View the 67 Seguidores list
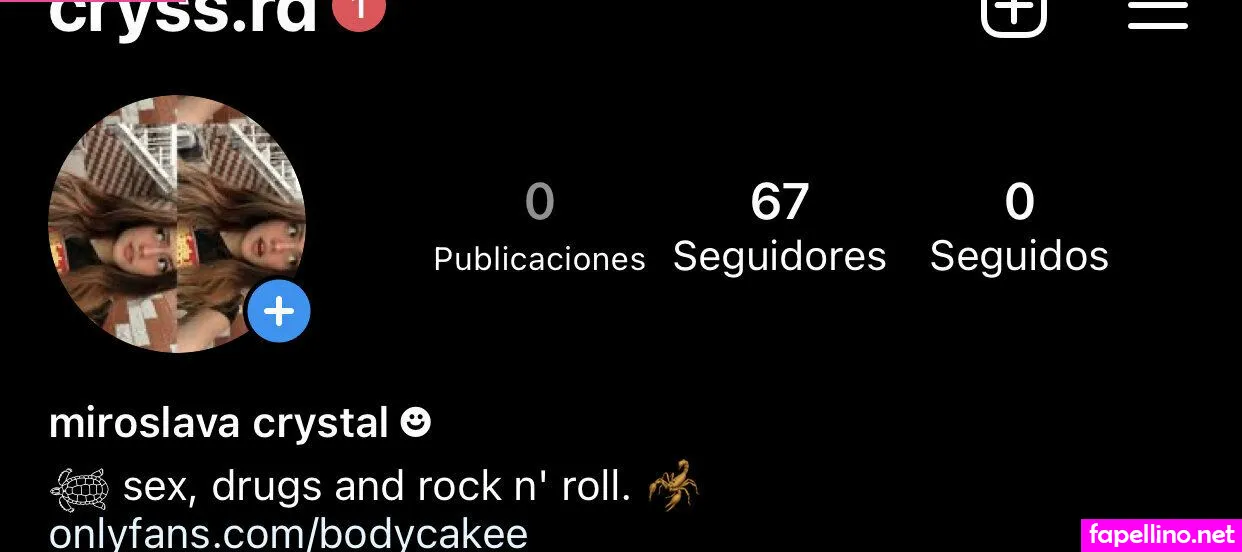The width and height of the screenshot is (1242, 552). pos(779,228)
